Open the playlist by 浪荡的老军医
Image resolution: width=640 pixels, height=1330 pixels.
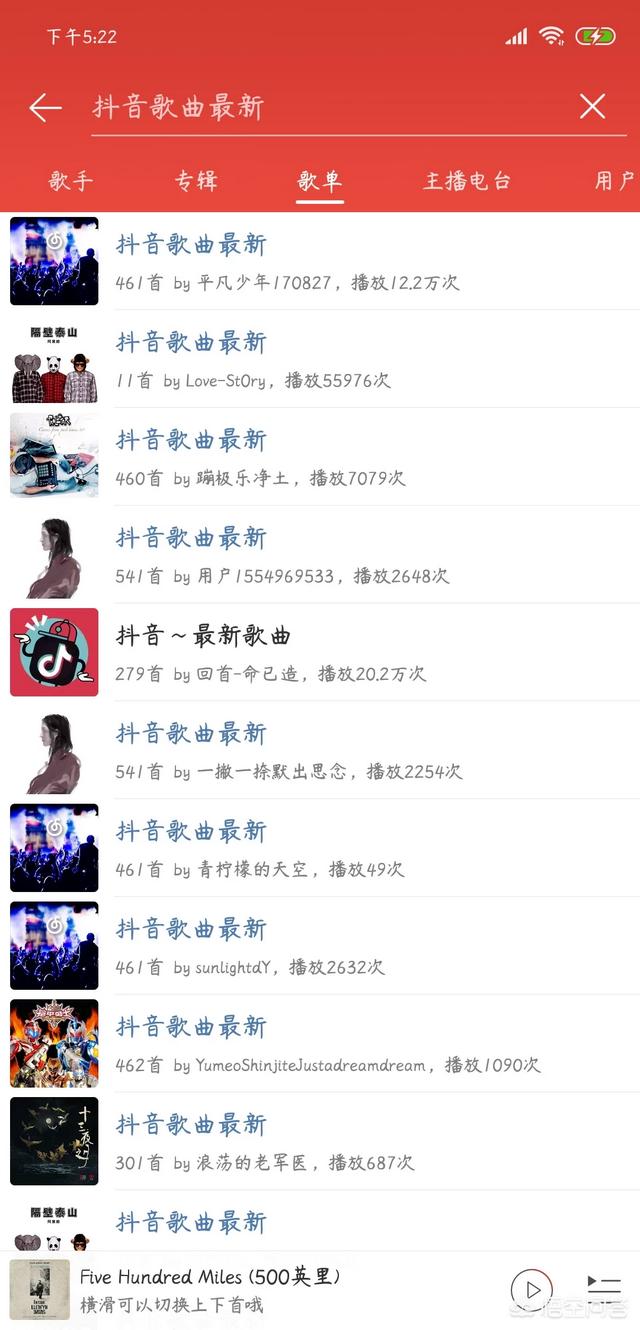[320, 1141]
